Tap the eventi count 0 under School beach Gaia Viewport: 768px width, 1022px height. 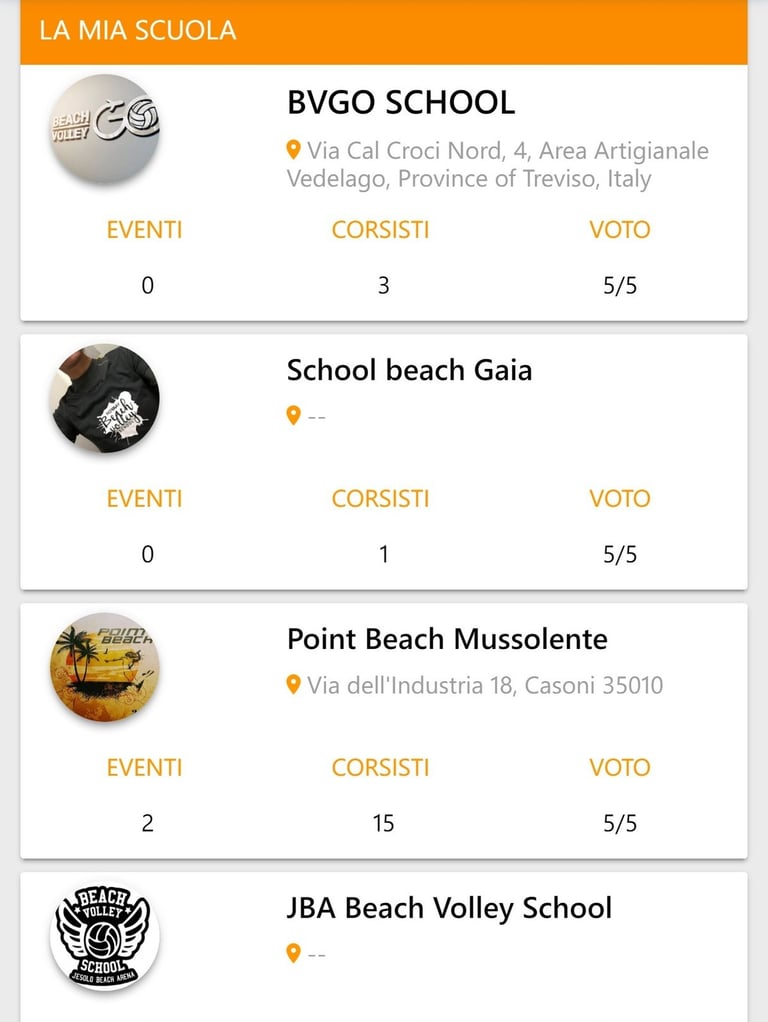147,553
